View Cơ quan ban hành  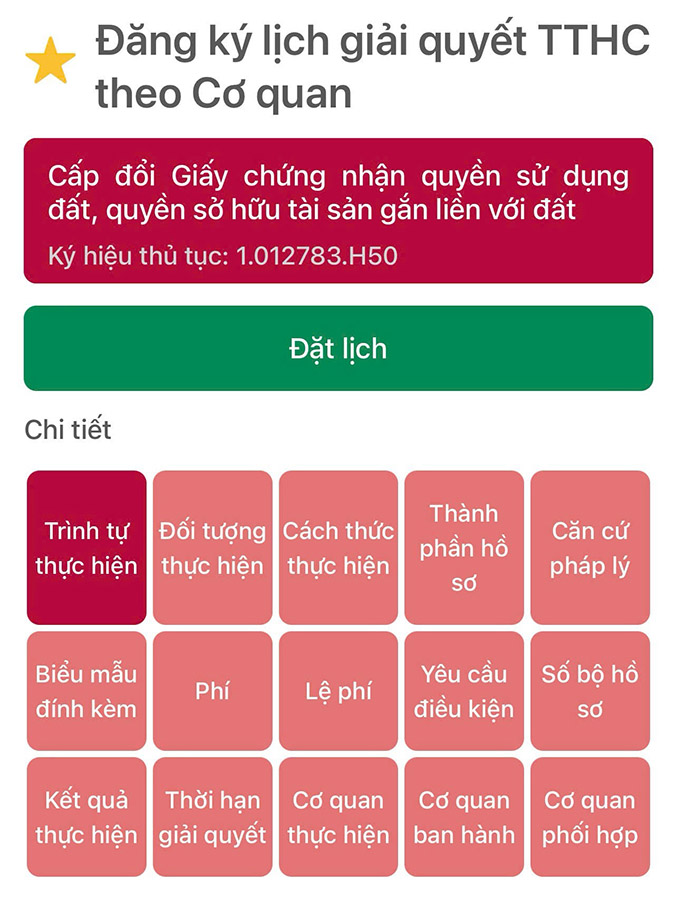pos(464,817)
